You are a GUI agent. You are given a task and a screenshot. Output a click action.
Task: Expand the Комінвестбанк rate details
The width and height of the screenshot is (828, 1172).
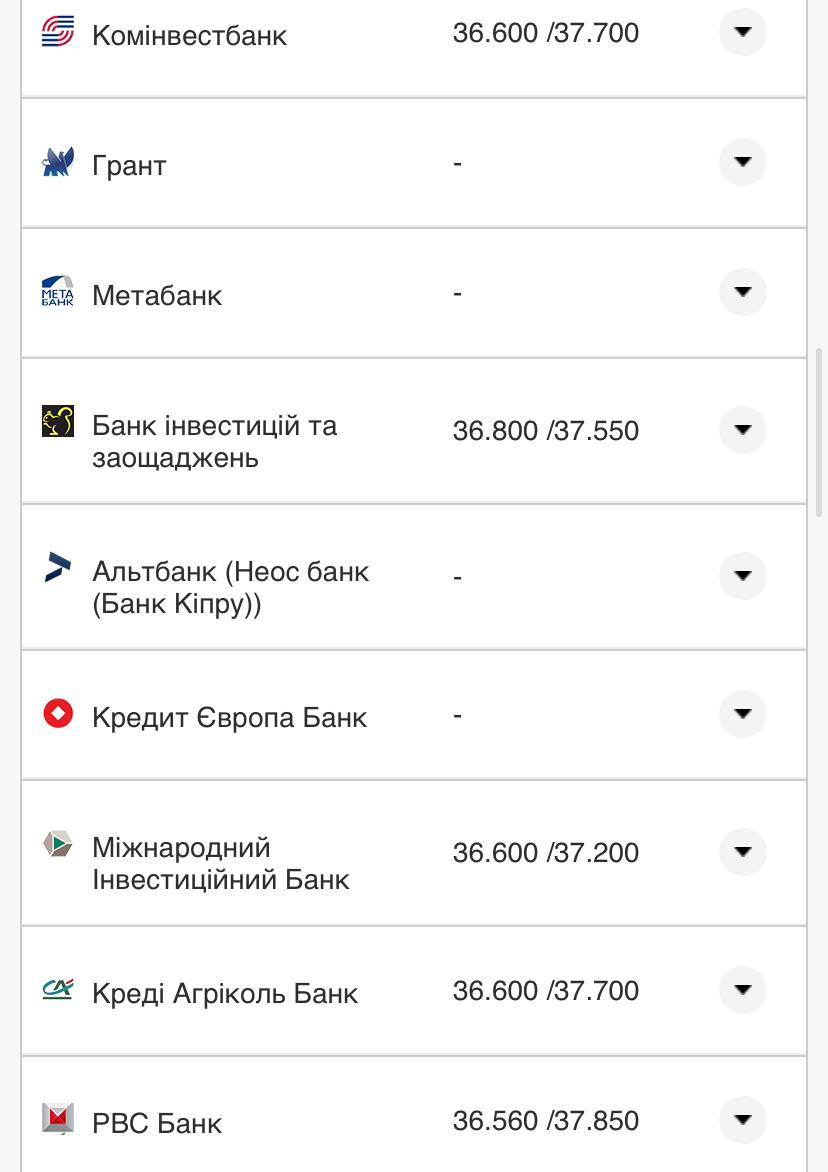[x=742, y=31]
